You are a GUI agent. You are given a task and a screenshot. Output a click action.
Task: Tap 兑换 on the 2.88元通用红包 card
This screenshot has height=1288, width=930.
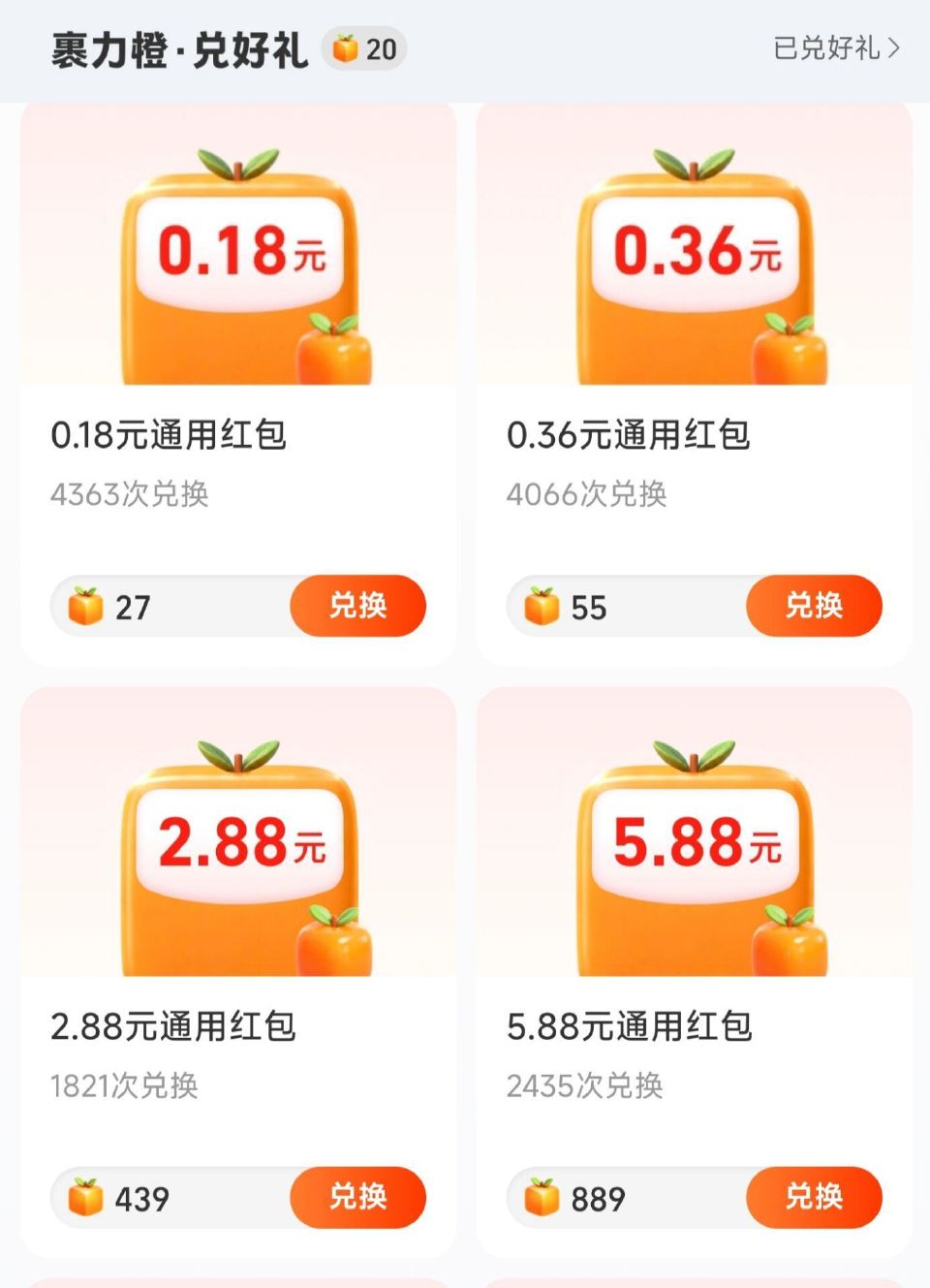pos(357,1199)
